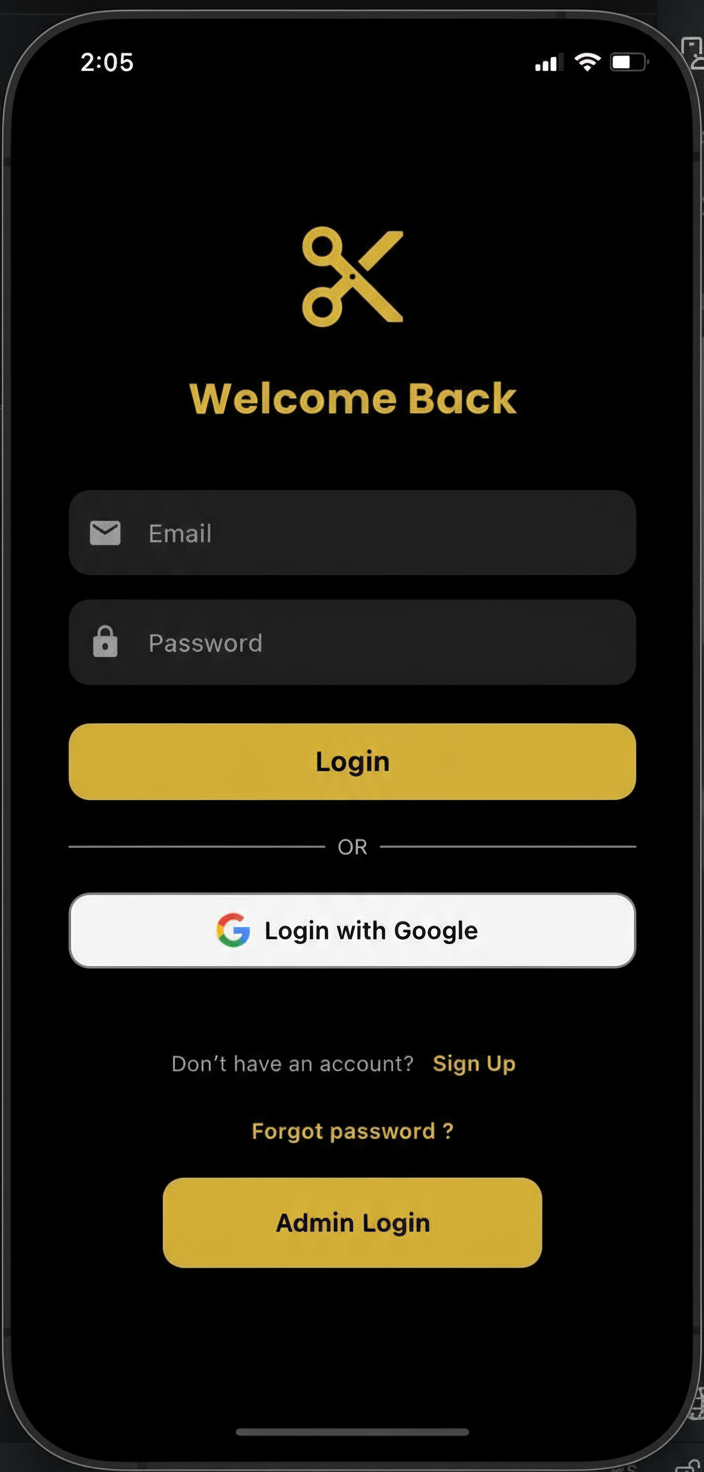
Task: Go to Admin Login
Action: point(352,1223)
